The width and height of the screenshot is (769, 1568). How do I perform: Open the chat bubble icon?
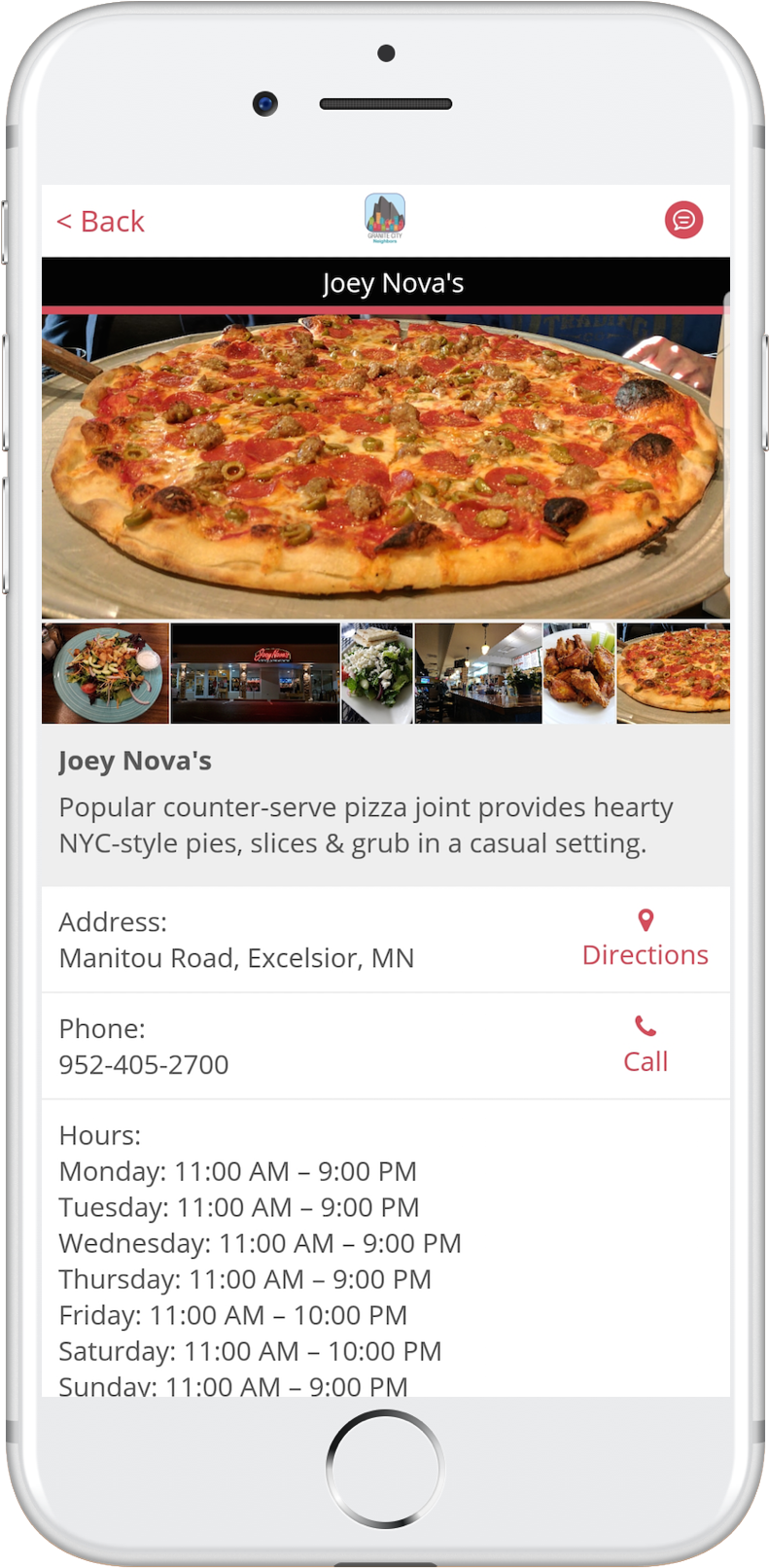[x=683, y=220]
